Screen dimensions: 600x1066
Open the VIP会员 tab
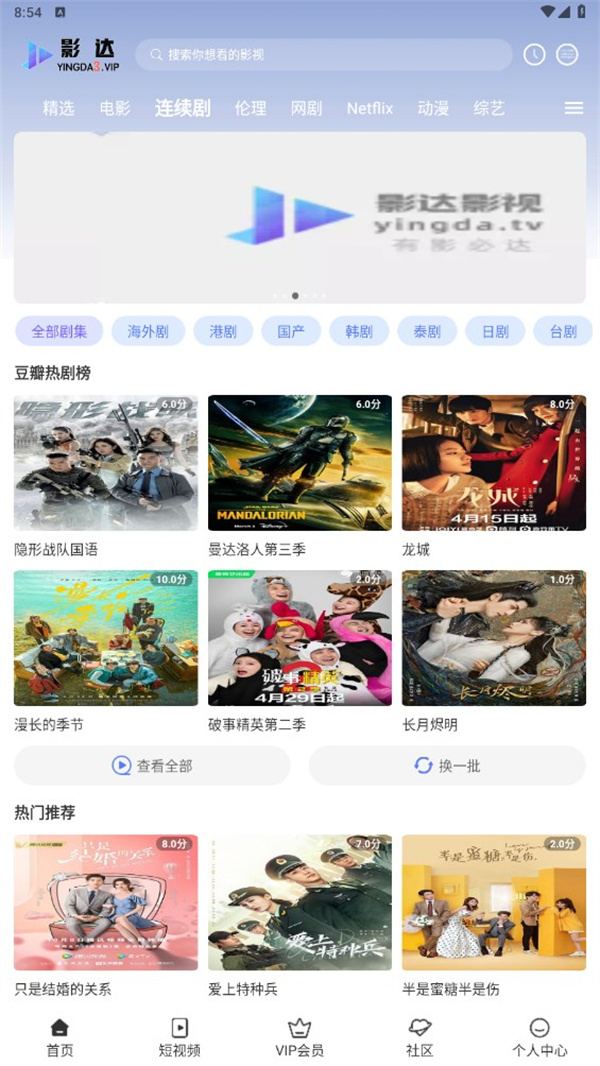point(300,1037)
